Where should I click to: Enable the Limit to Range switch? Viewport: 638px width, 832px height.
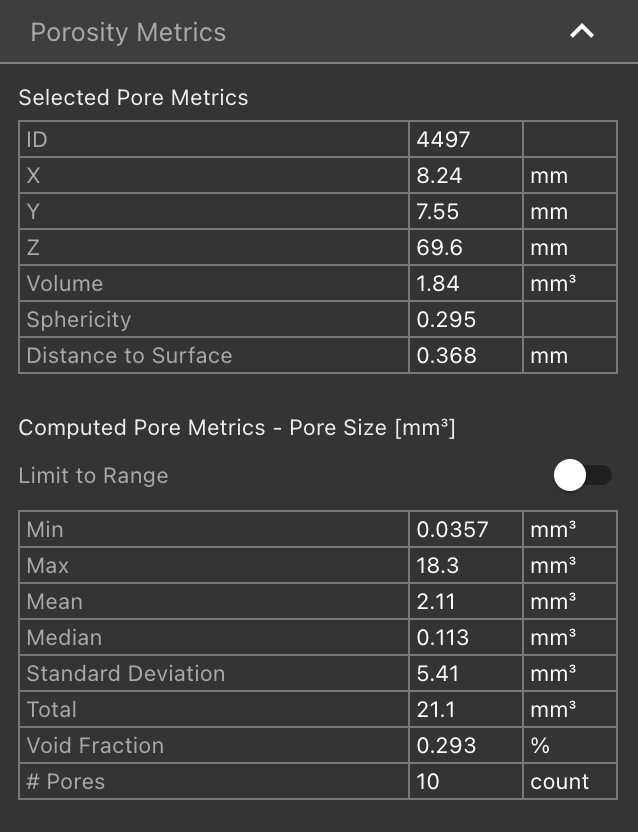click(583, 475)
